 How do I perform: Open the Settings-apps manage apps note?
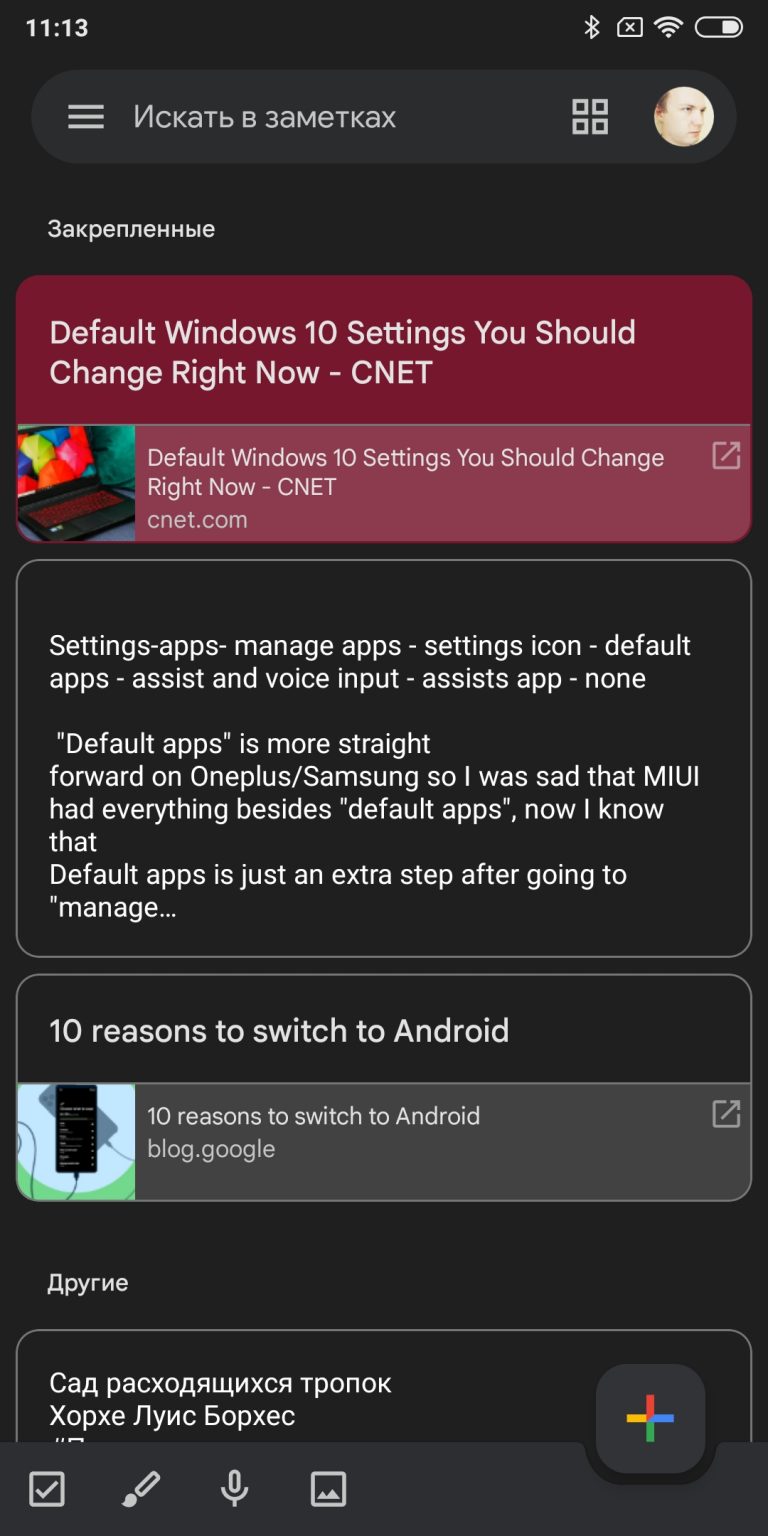384,760
